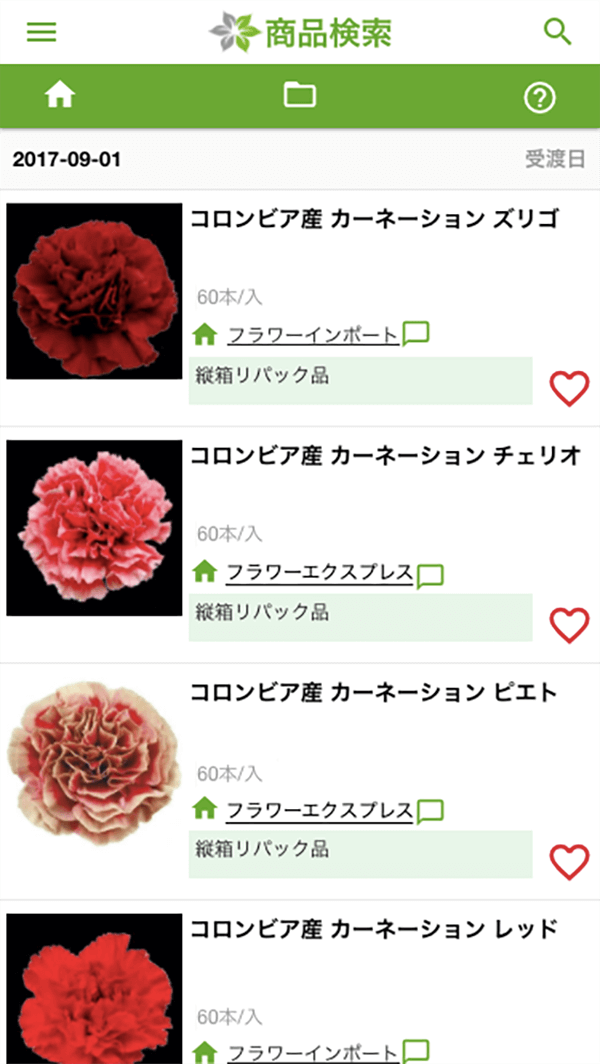600x1064 pixels.
Task: Favorite the チェリオ carnation with the heart
Action: tap(569, 625)
